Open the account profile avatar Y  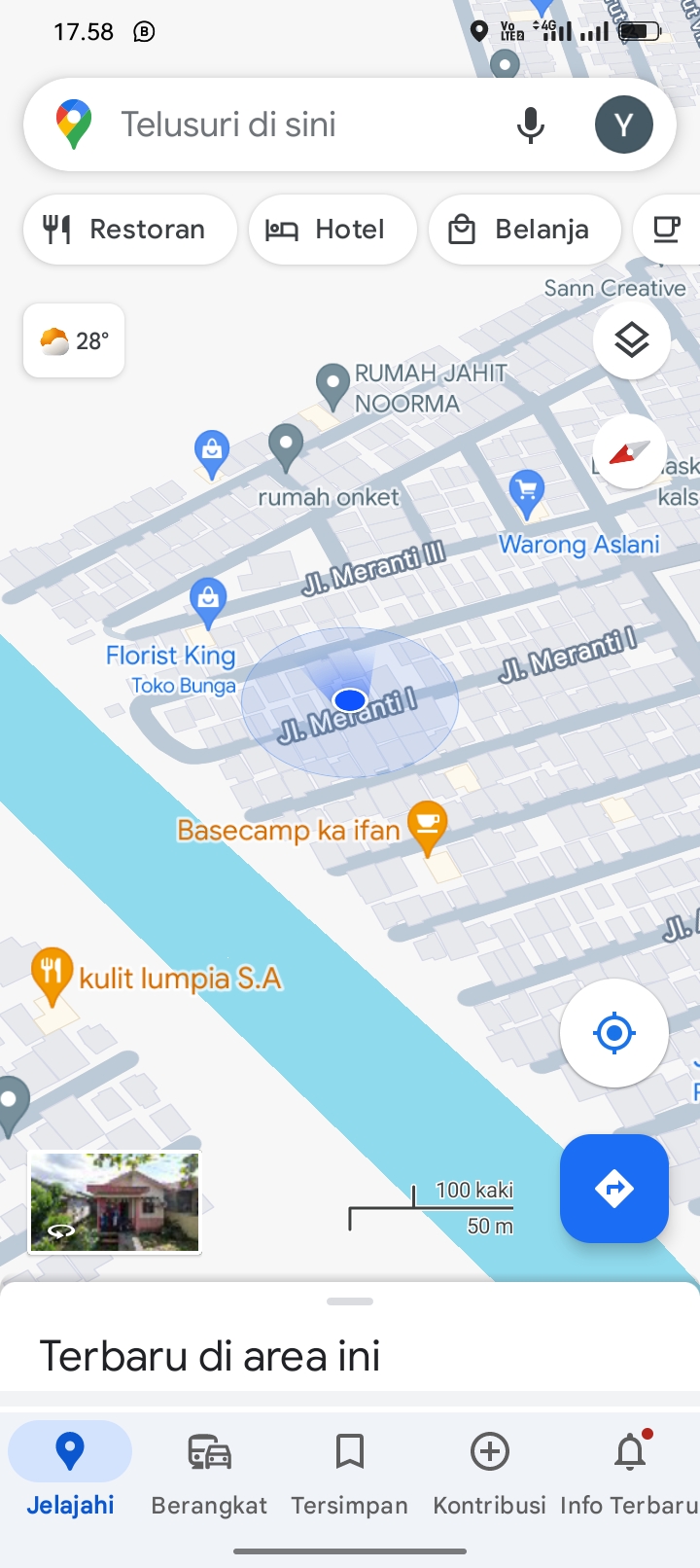tap(623, 125)
